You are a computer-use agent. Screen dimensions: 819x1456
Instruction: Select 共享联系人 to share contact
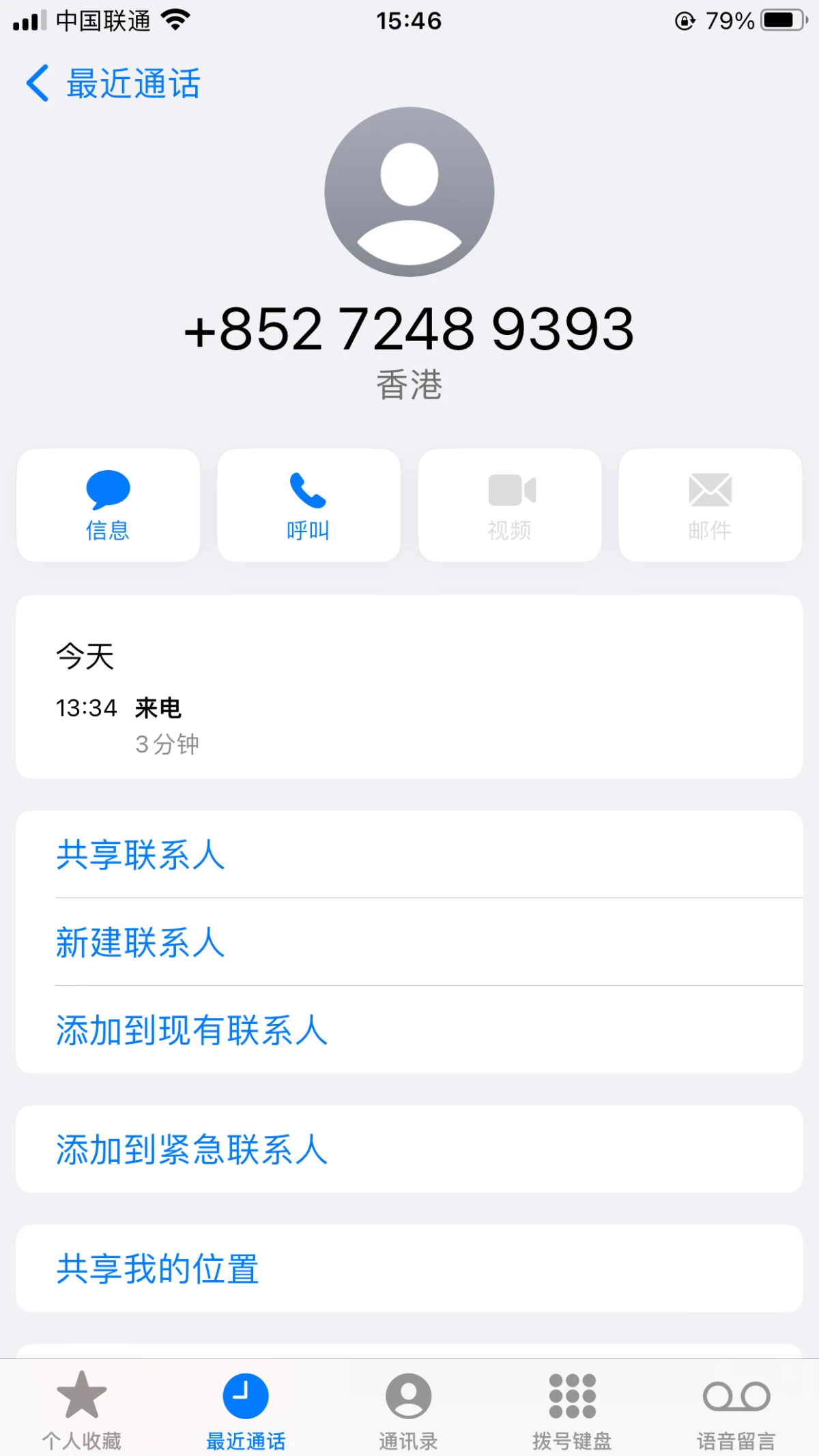pyautogui.click(x=139, y=855)
